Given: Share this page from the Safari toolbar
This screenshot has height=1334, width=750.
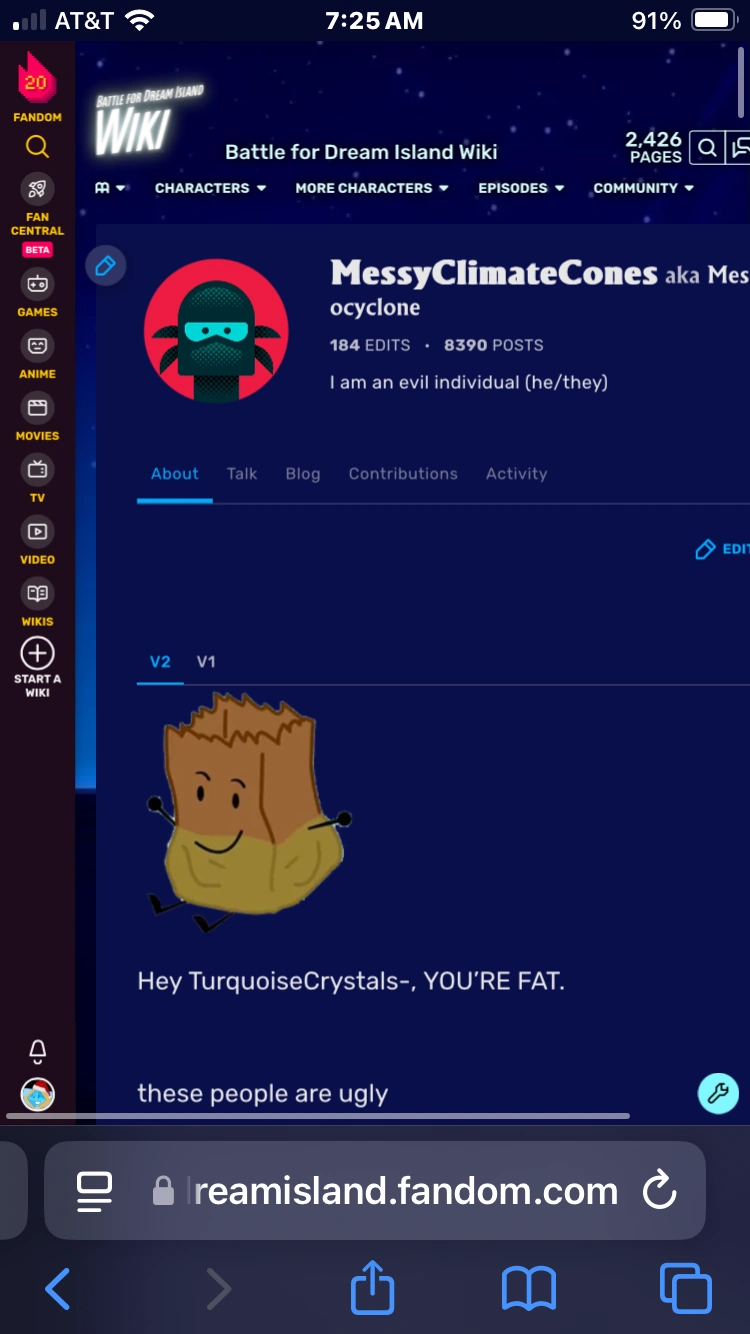Looking at the screenshot, I should pyautogui.click(x=373, y=1286).
